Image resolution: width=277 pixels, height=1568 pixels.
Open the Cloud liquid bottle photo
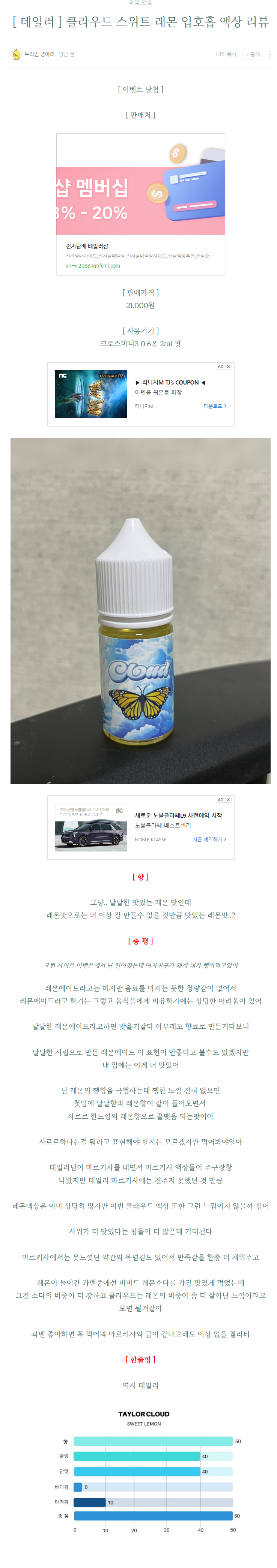pyautogui.click(x=140, y=610)
